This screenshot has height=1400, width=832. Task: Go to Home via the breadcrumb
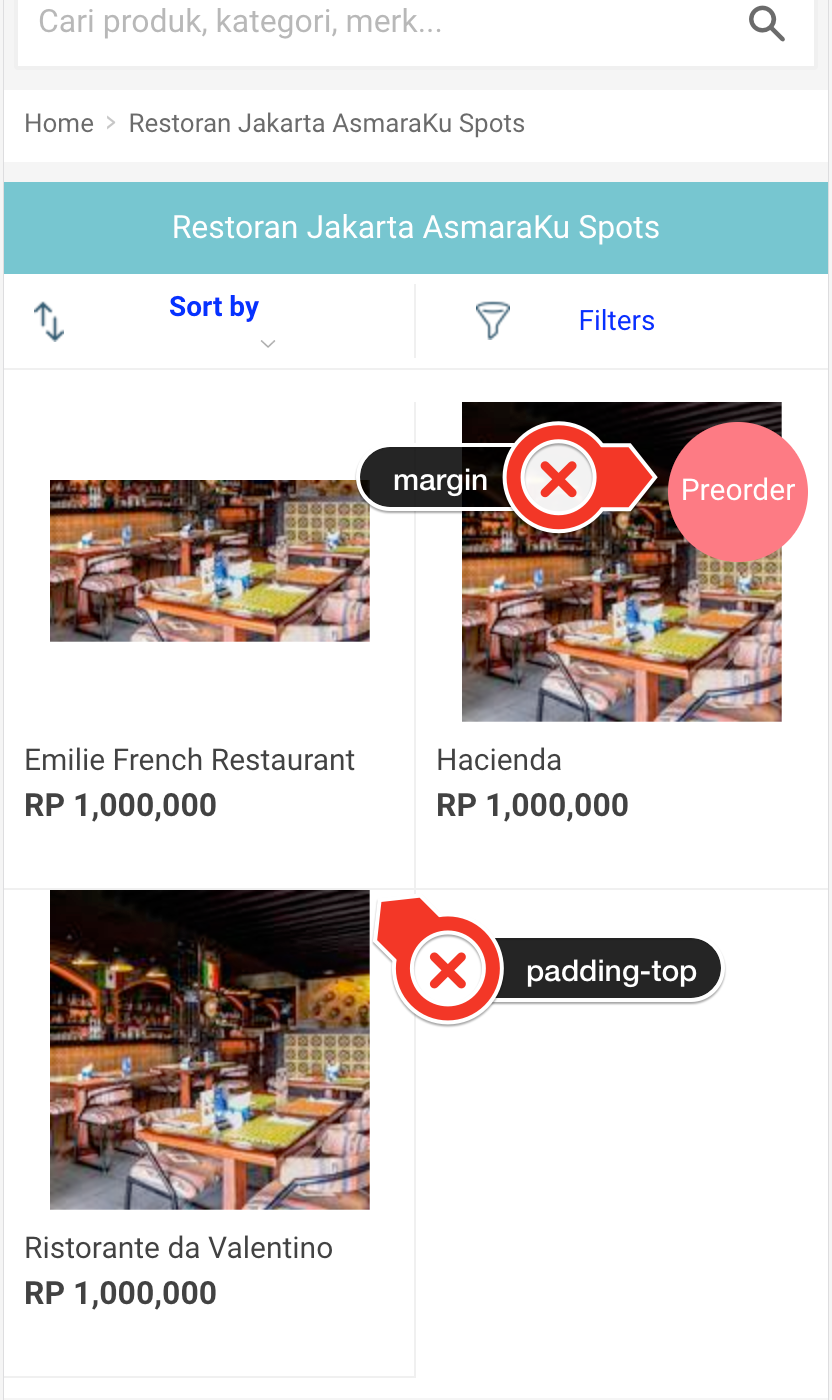tap(59, 124)
